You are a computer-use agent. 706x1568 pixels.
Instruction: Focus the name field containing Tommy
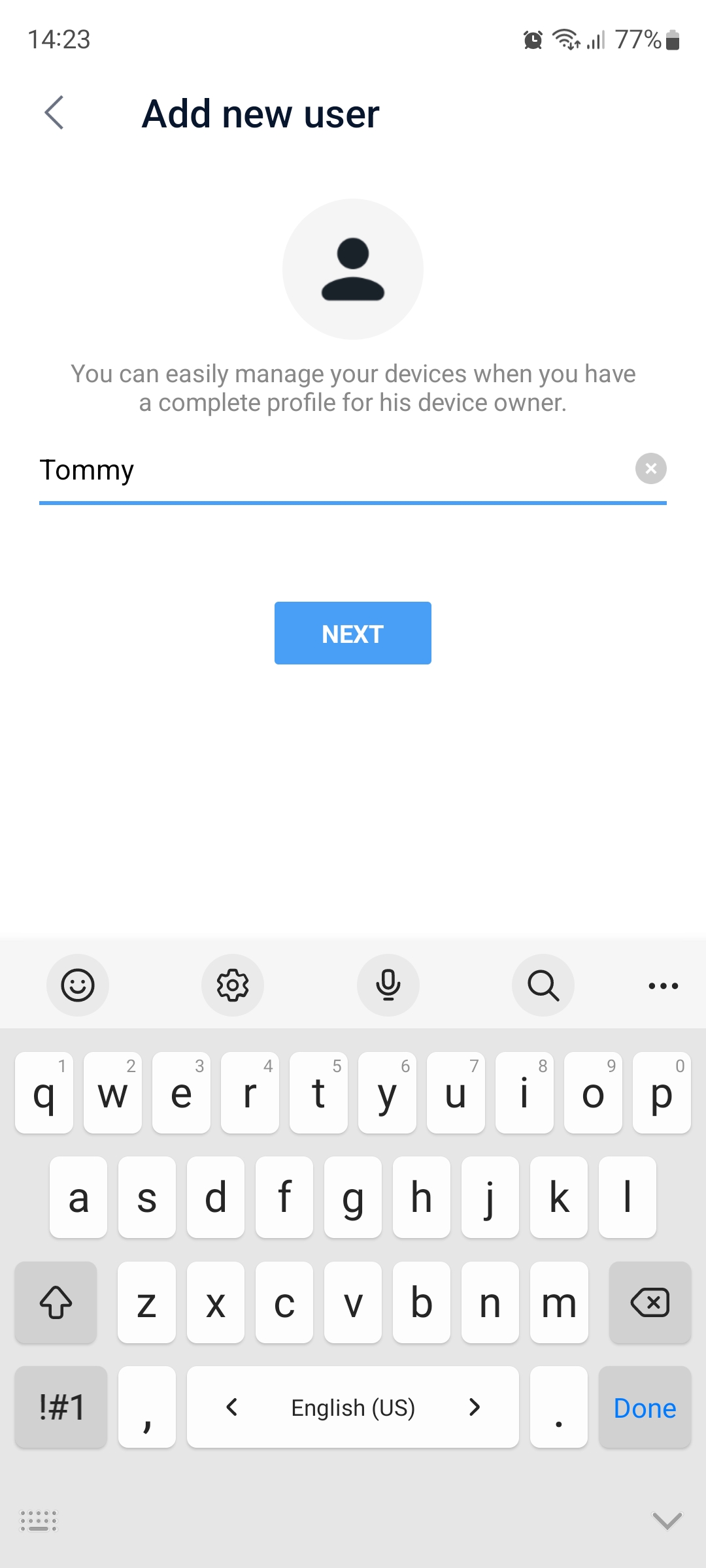[333, 470]
